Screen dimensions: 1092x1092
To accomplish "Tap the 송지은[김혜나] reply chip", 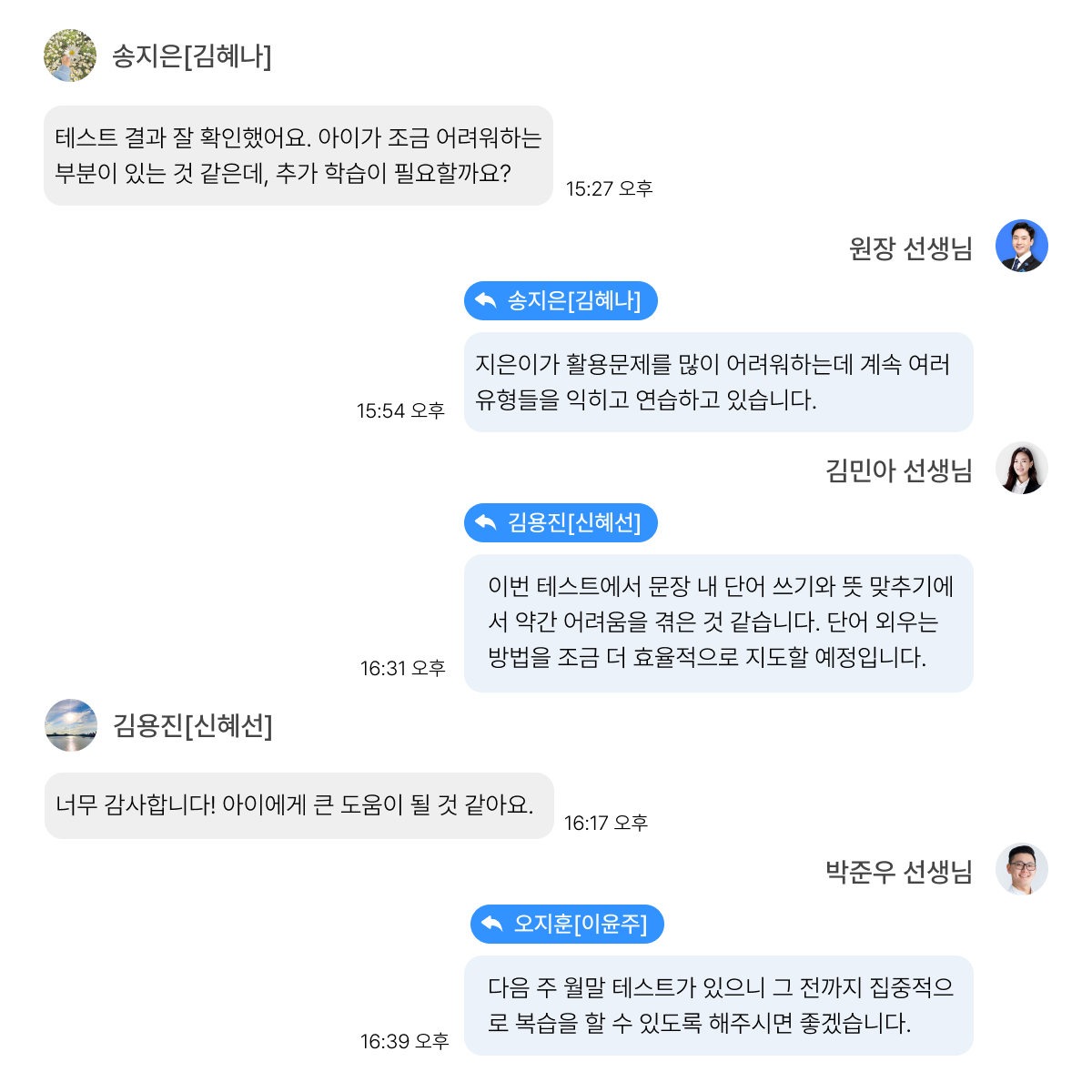I will point(561,301).
